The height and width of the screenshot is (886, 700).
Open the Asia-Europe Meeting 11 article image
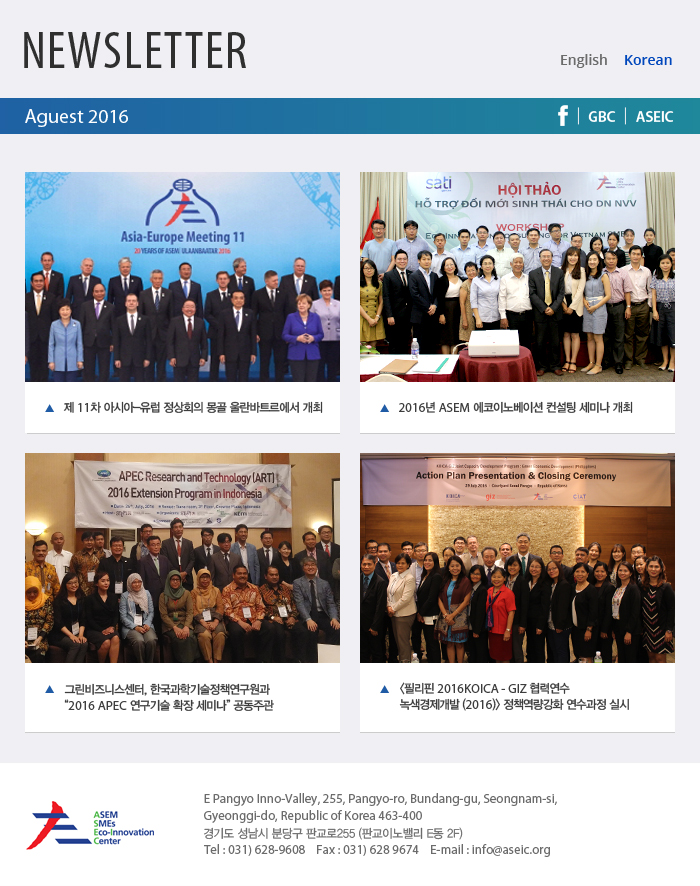[x=182, y=277]
